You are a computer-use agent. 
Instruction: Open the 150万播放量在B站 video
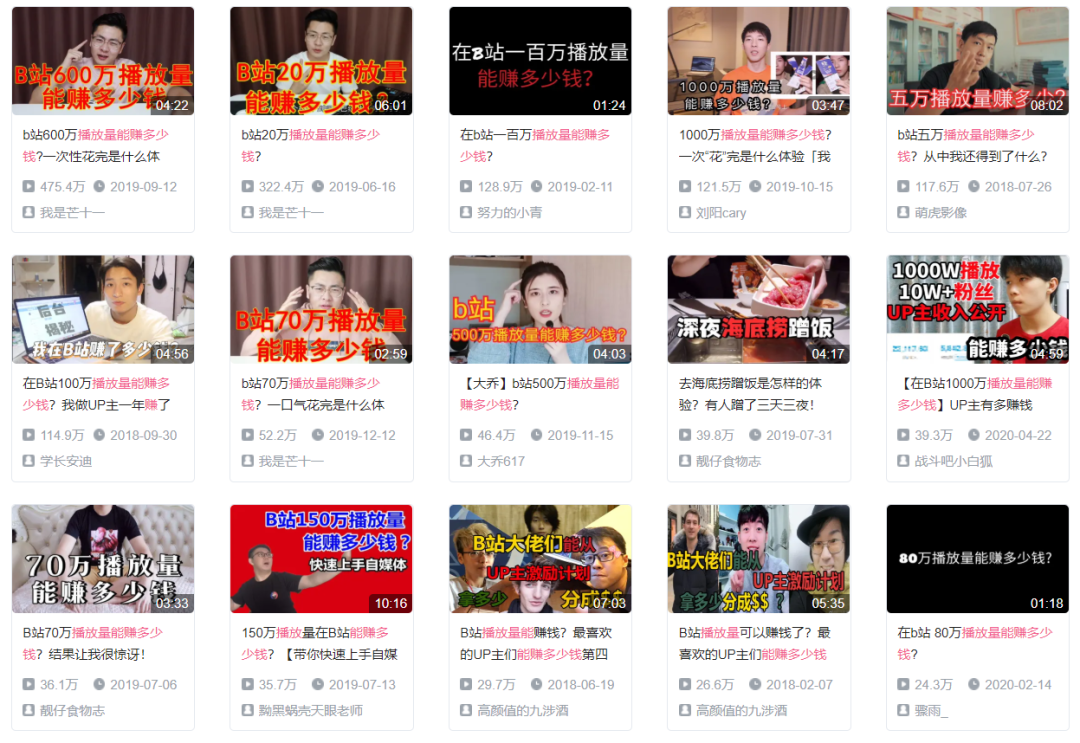point(320,558)
